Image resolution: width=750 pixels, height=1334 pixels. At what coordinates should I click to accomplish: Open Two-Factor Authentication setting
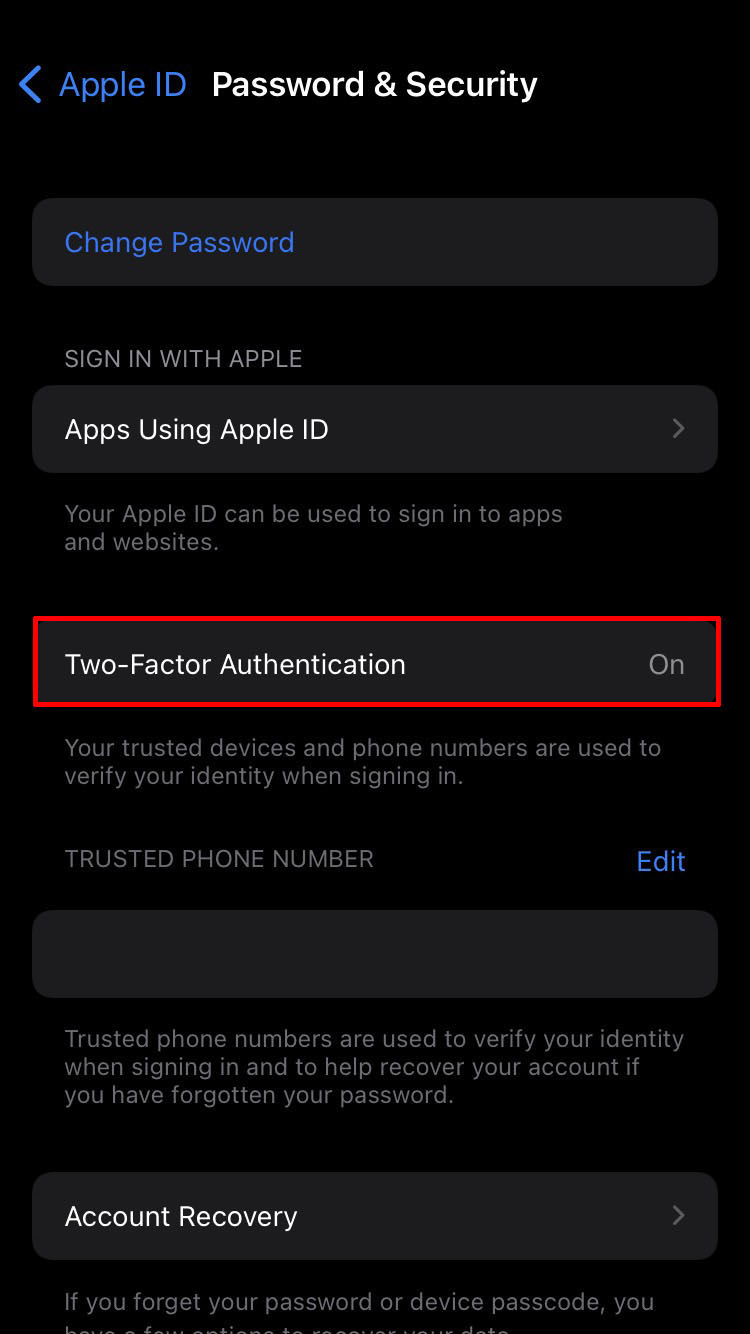(x=374, y=664)
